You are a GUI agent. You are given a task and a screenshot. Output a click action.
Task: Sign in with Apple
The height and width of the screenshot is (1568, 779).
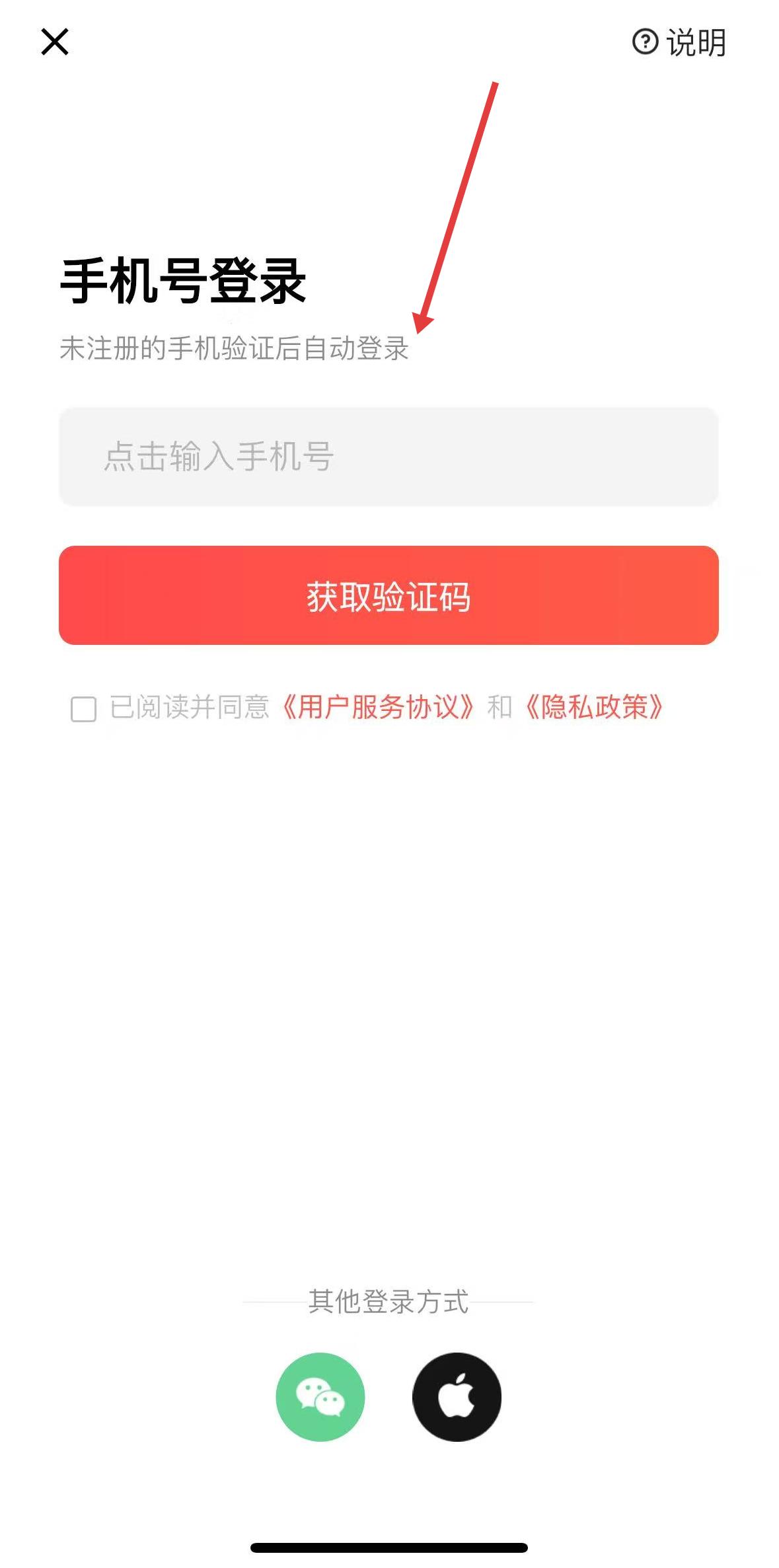click(457, 1396)
